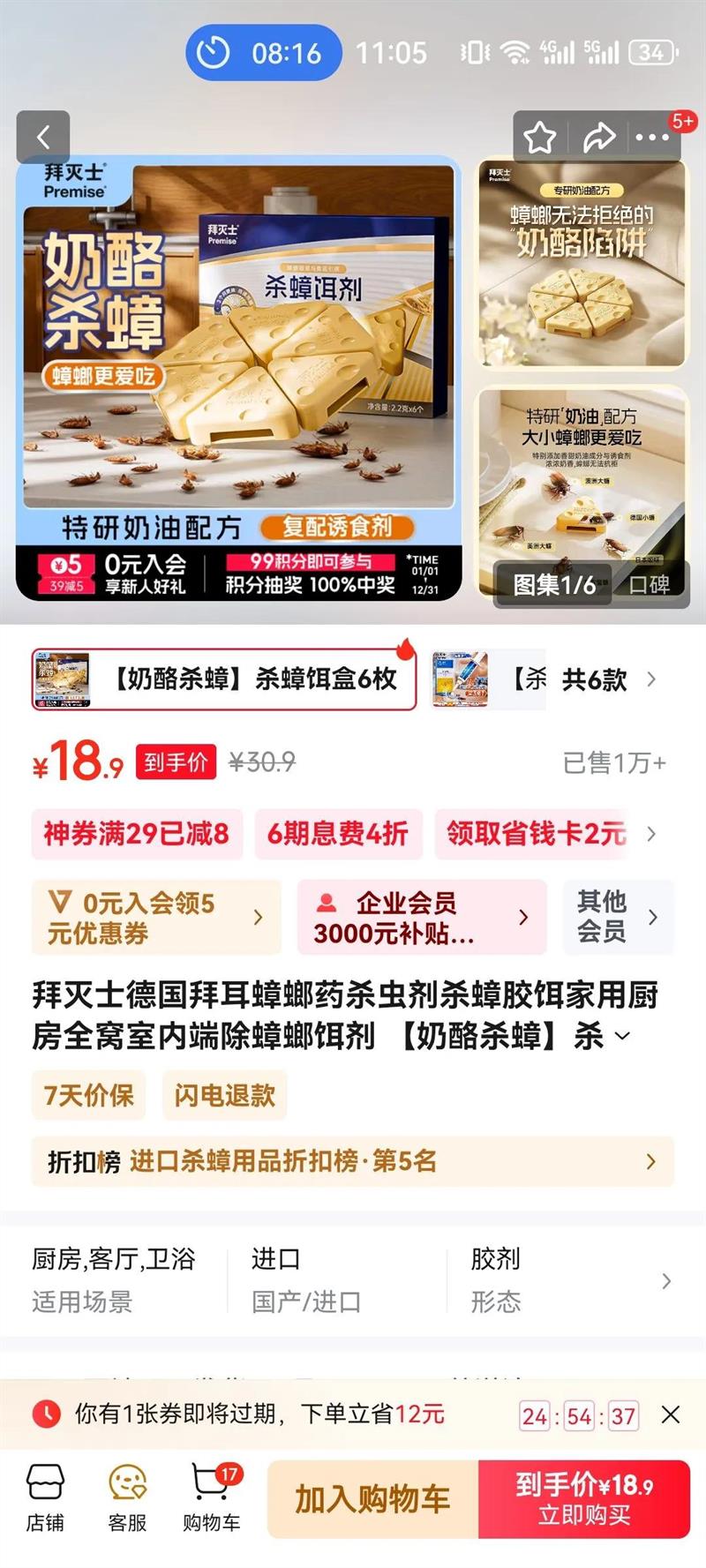Select the 【奶酪杀蟑】杀蟑饵盒6枚 variant

pos(224,679)
